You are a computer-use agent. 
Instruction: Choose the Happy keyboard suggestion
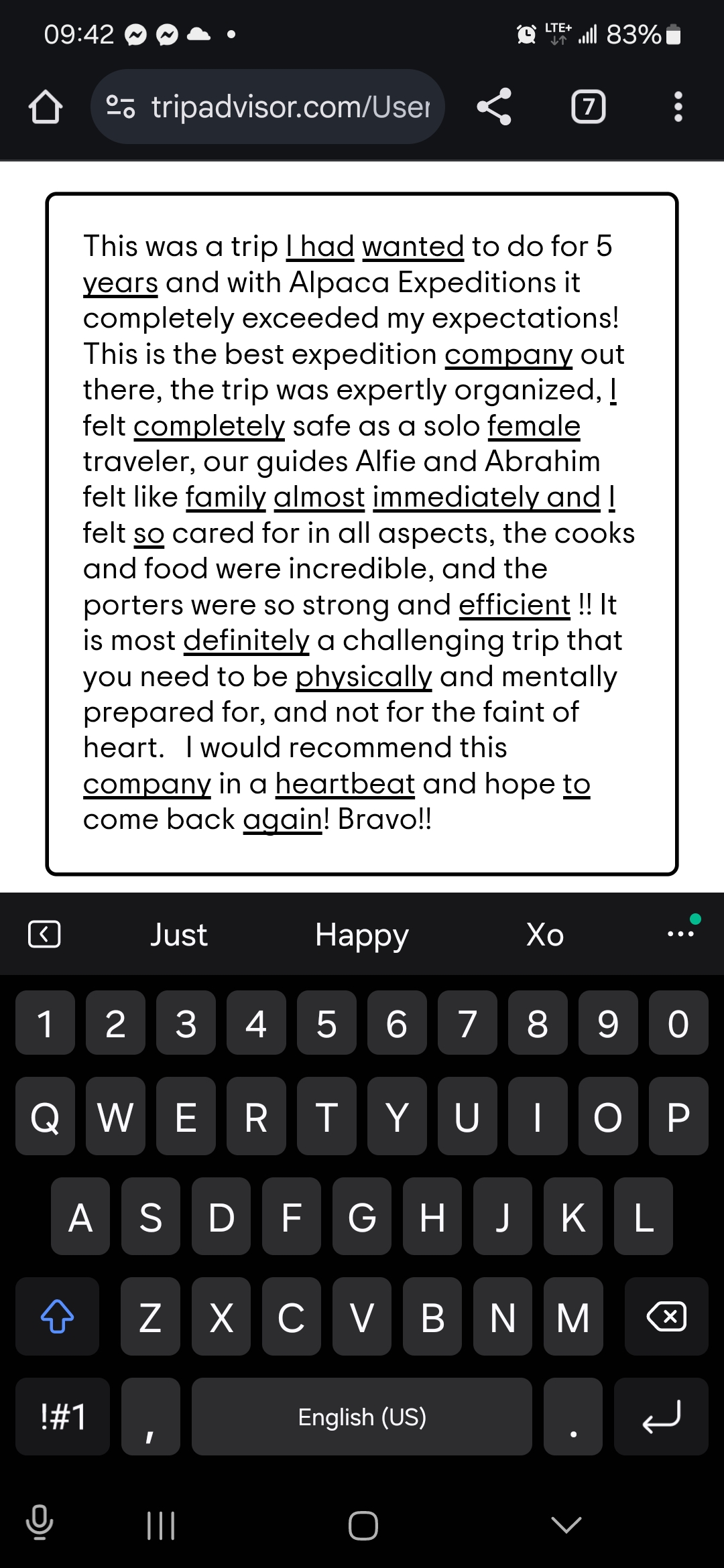coord(362,934)
